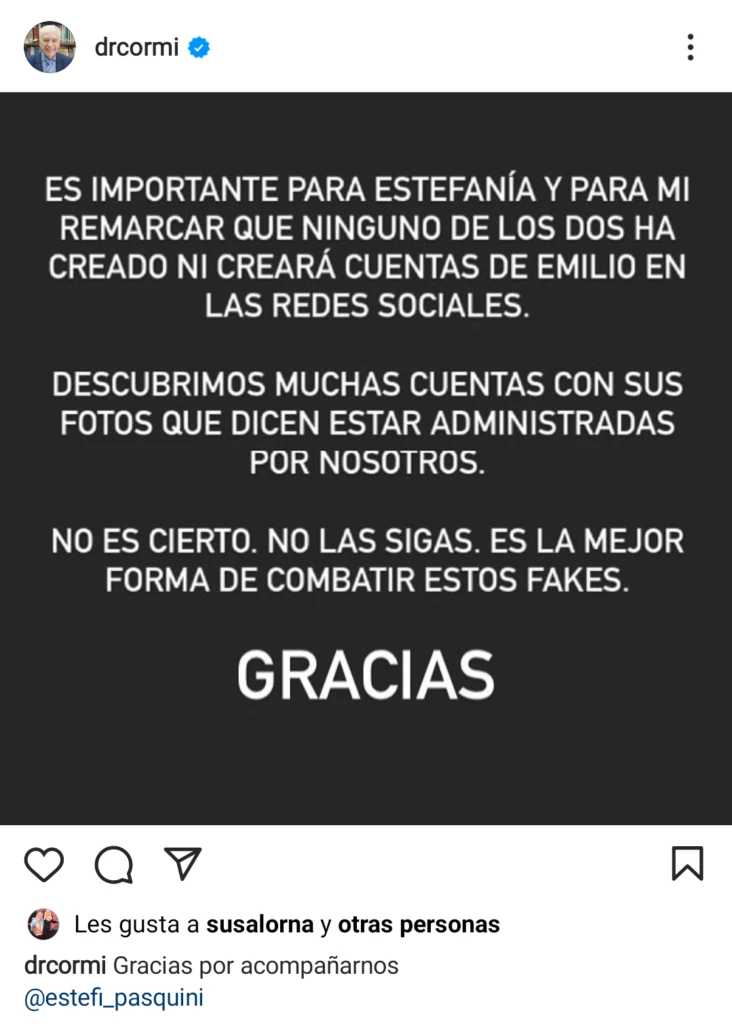Viewport: 732px width, 1024px height.
Task: Share this post via the paper plane
Action: (183, 864)
